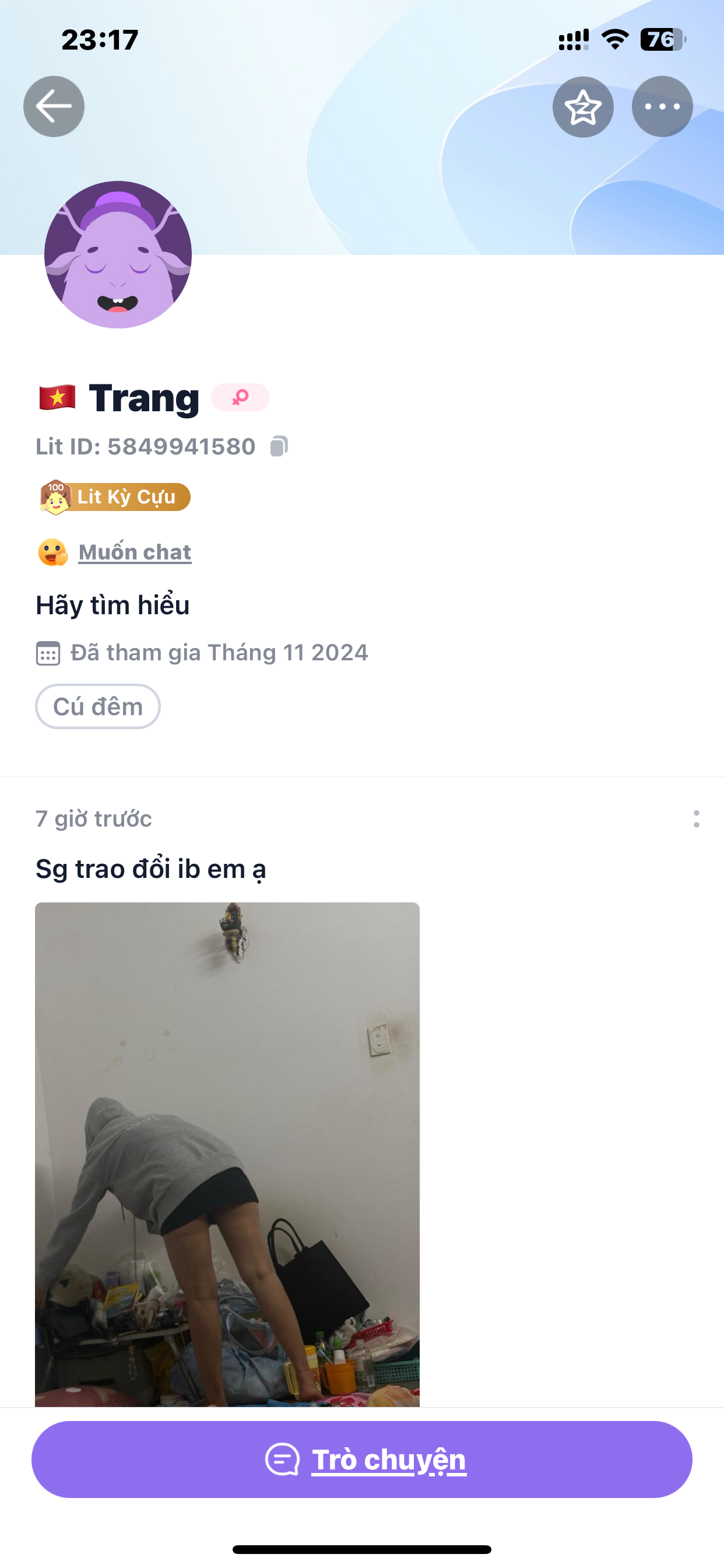Open the Lit Kỳ Cựu badge

tap(114, 496)
